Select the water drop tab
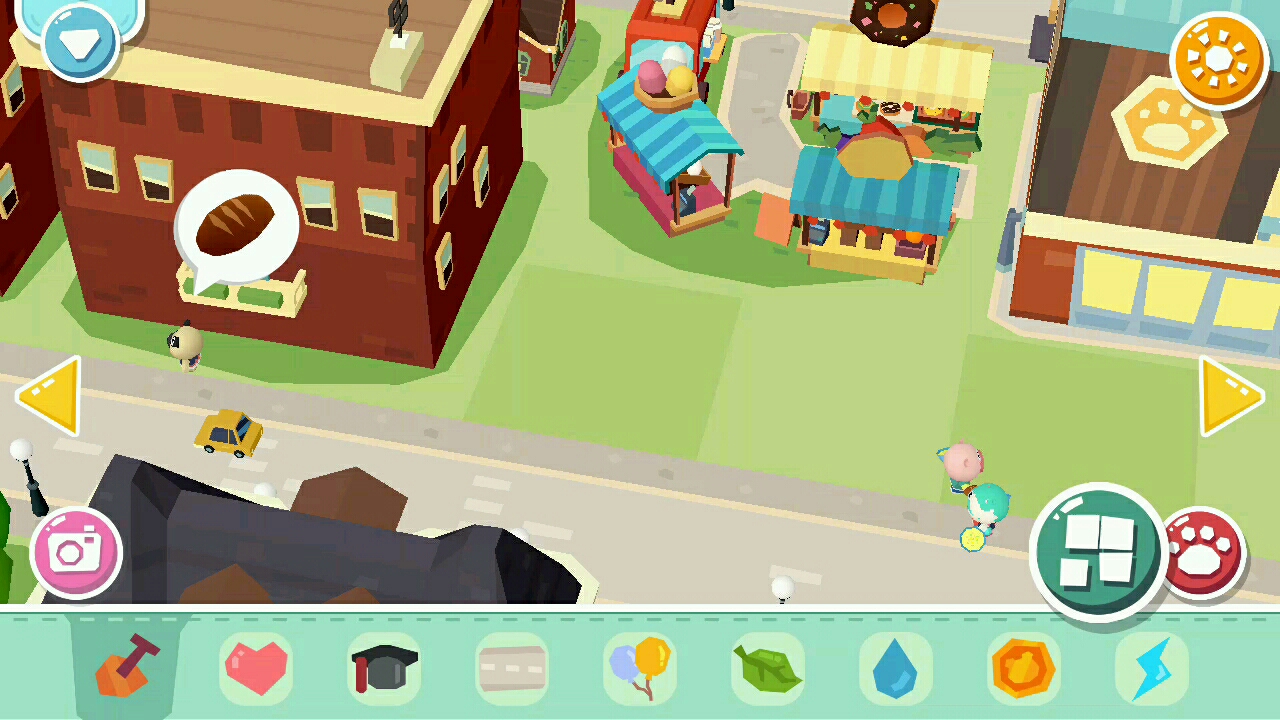 tap(895, 667)
